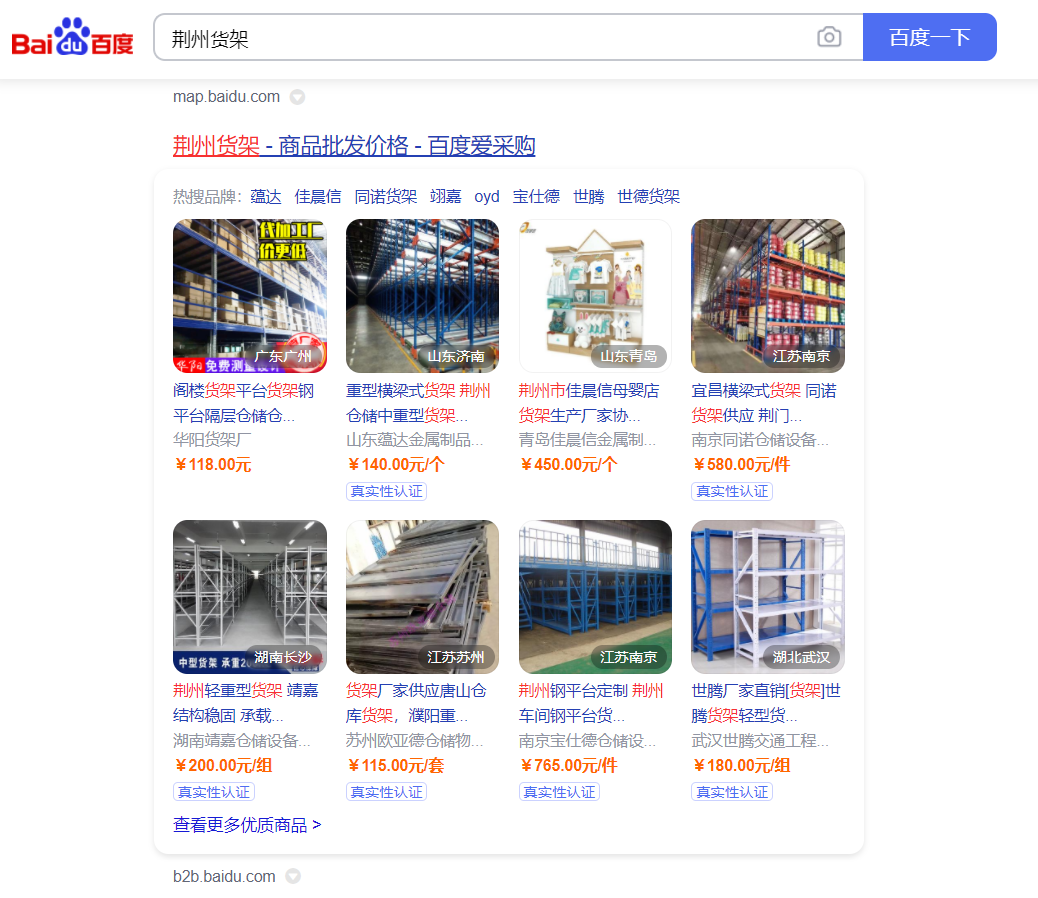The image size is (1038, 898).
Task: Open the 宝仕德 brand link
Action: coord(536,197)
